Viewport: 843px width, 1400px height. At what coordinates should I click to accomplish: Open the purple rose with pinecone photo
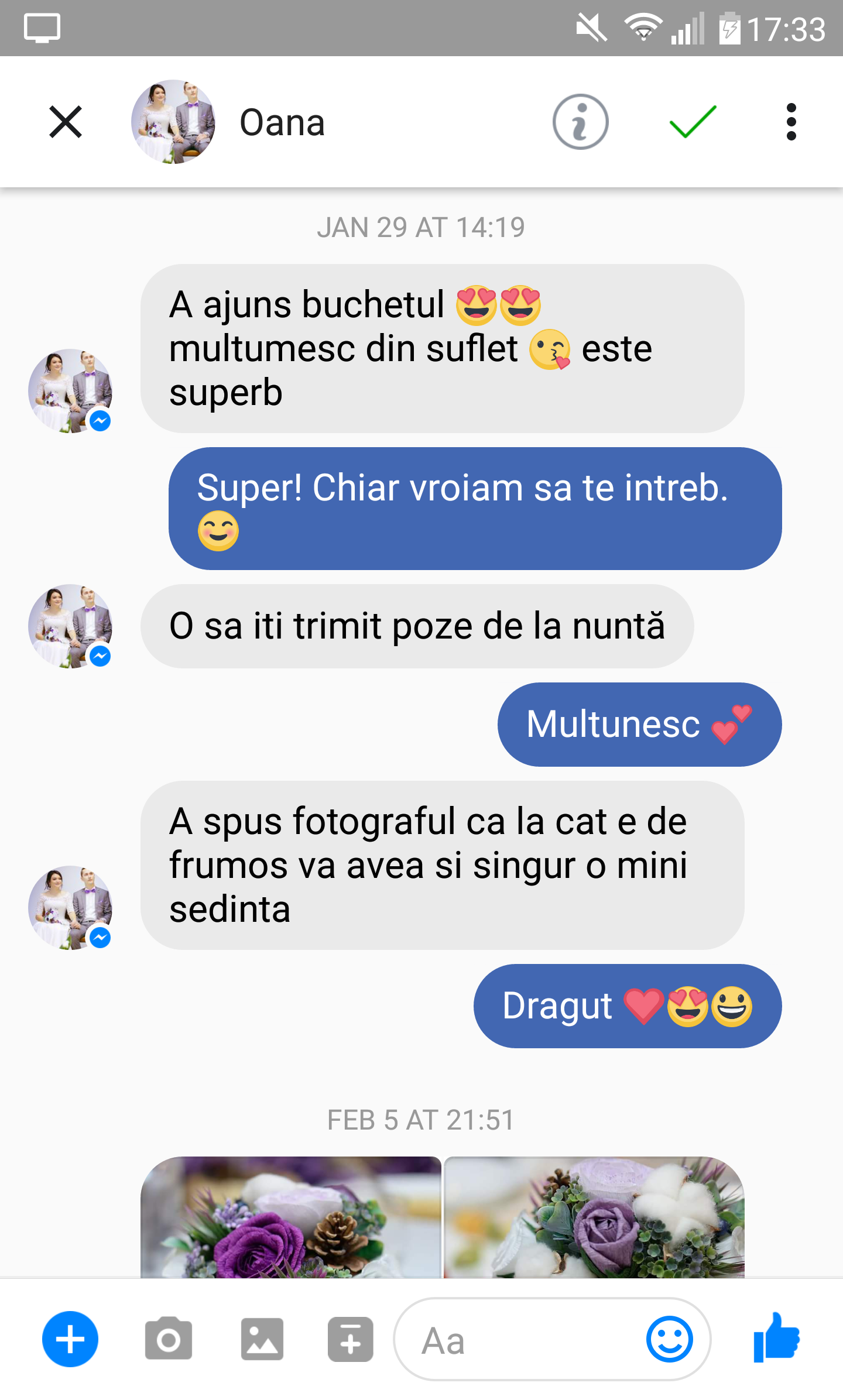(291, 1217)
